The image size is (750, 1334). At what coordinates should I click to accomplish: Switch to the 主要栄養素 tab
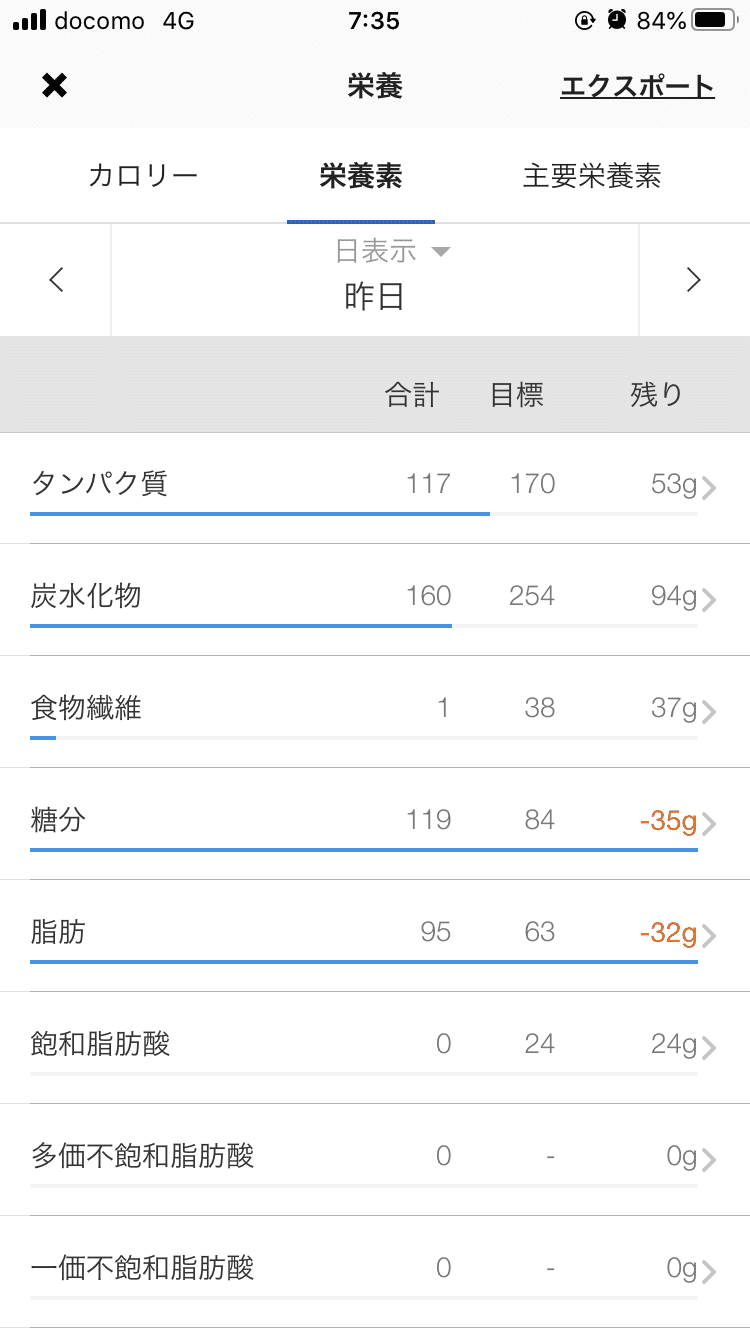pyautogui.click(x=592, y=177)
